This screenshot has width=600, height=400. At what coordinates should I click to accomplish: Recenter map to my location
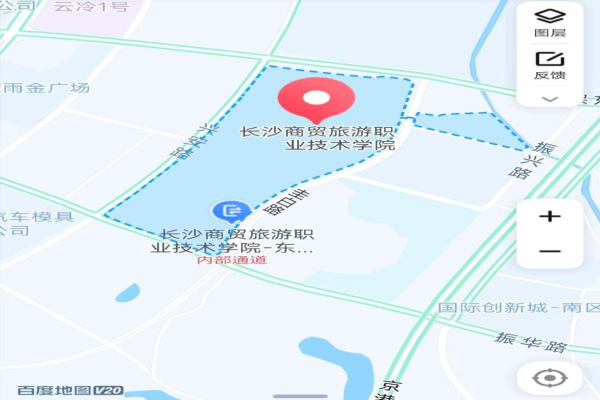(x=550, y=378)
